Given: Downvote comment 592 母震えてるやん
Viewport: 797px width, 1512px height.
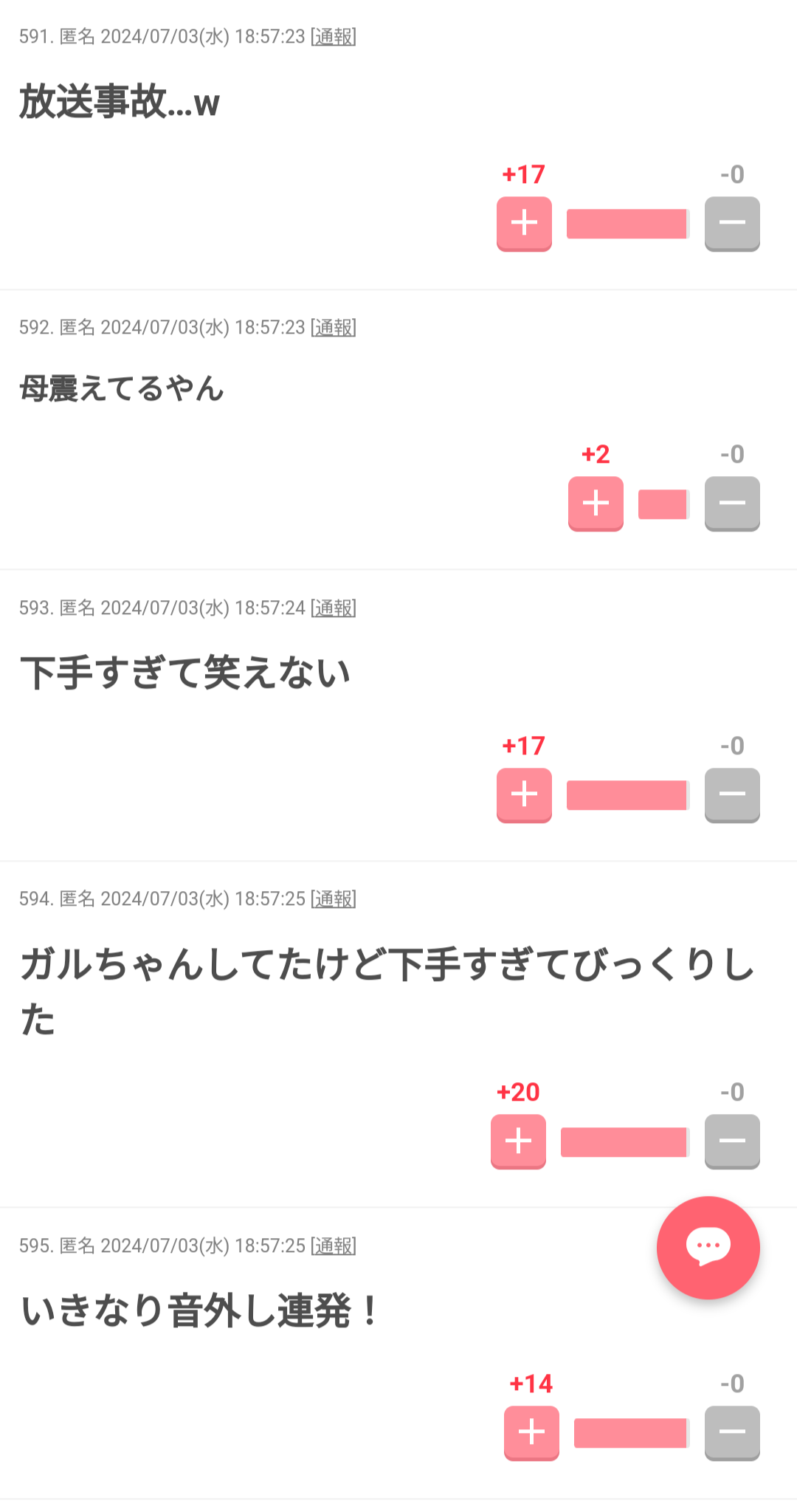Looking at the screenshot, I should 732,504.
